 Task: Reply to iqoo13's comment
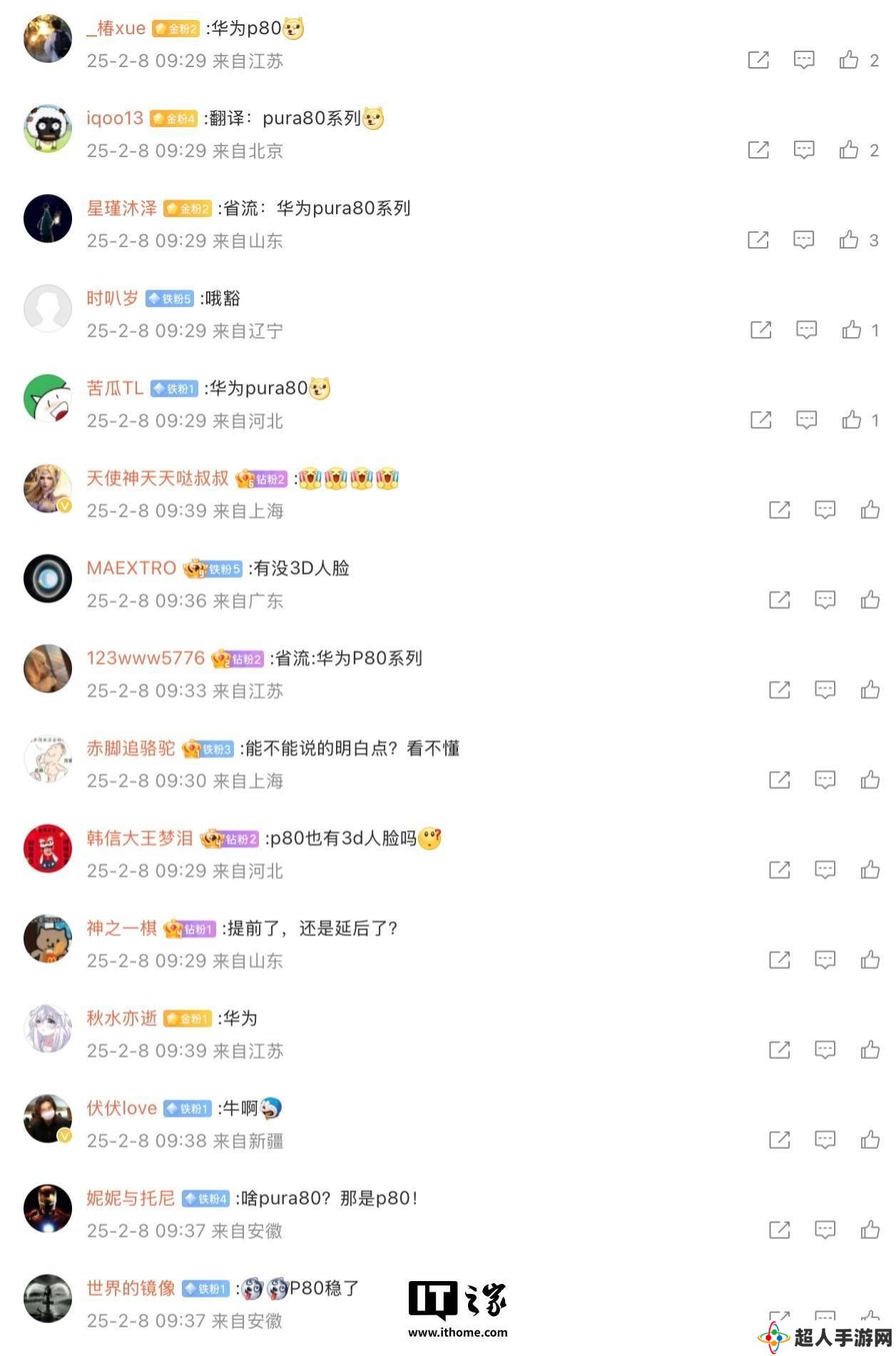(804, 150)
